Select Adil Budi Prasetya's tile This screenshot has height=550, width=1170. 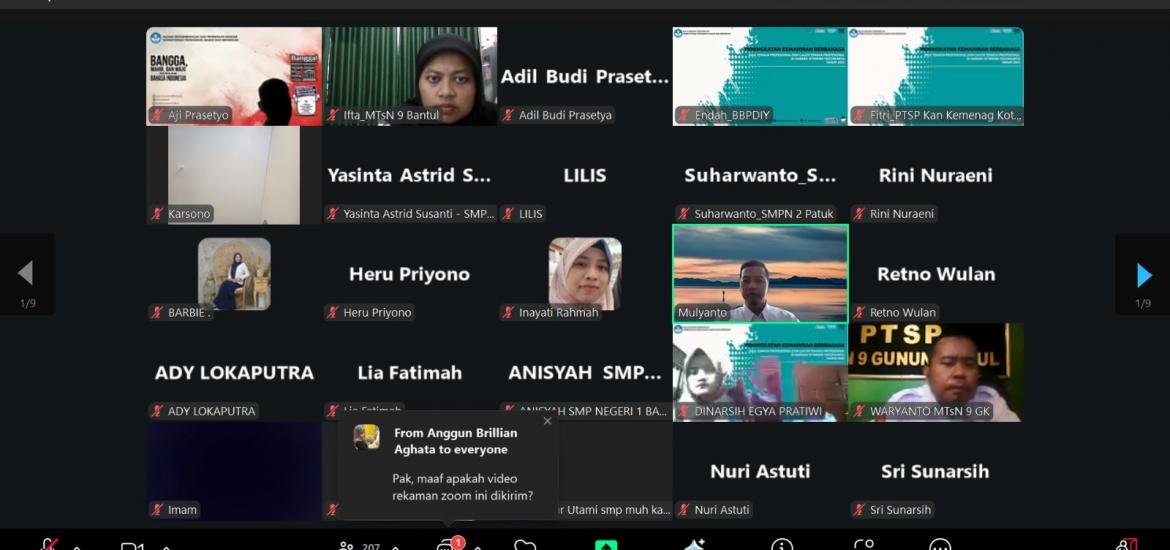click(585, 76)
